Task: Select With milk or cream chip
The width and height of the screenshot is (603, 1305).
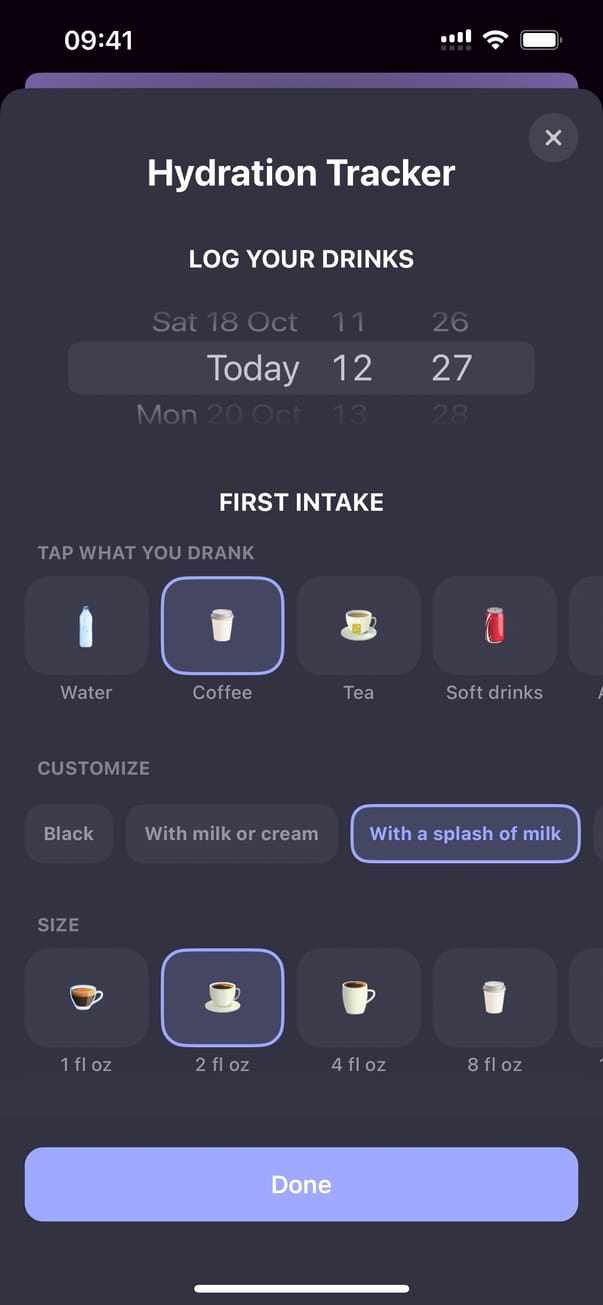Action: pyautogui.click(x=231, y=833)
